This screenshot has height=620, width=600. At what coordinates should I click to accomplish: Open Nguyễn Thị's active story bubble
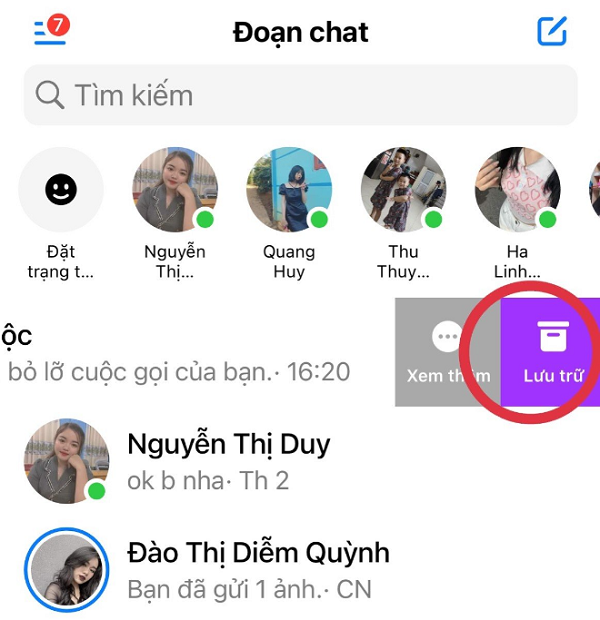175,190
